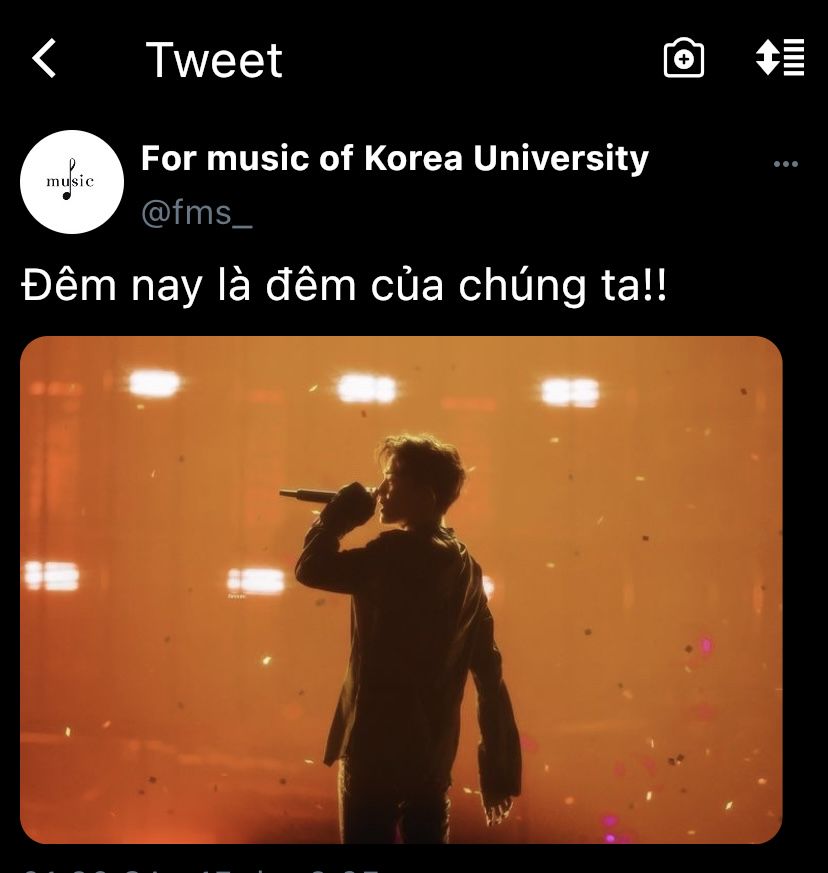Open the sort replies icon
This screenshot has height=873, width=828.
780,59
